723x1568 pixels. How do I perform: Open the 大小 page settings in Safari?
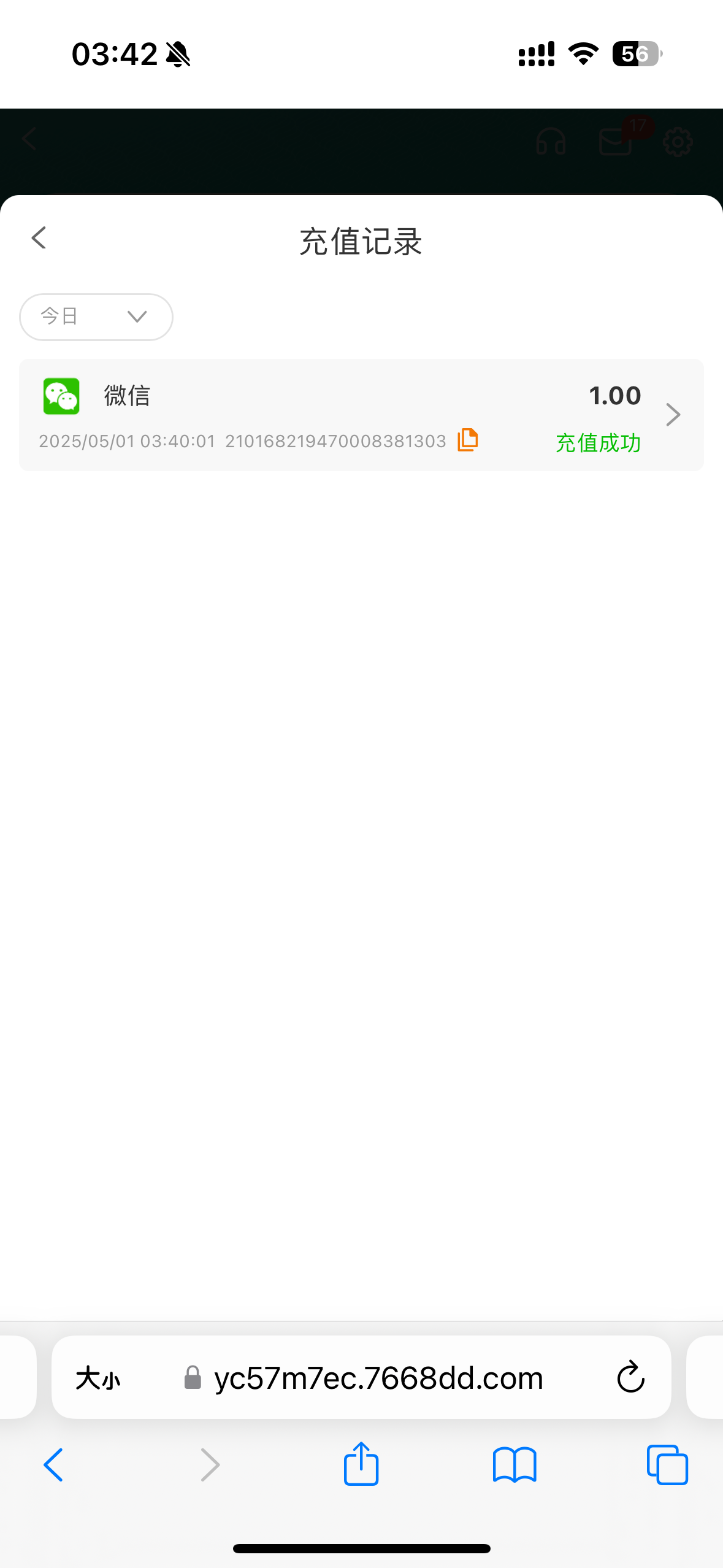tap(98, 1378)
